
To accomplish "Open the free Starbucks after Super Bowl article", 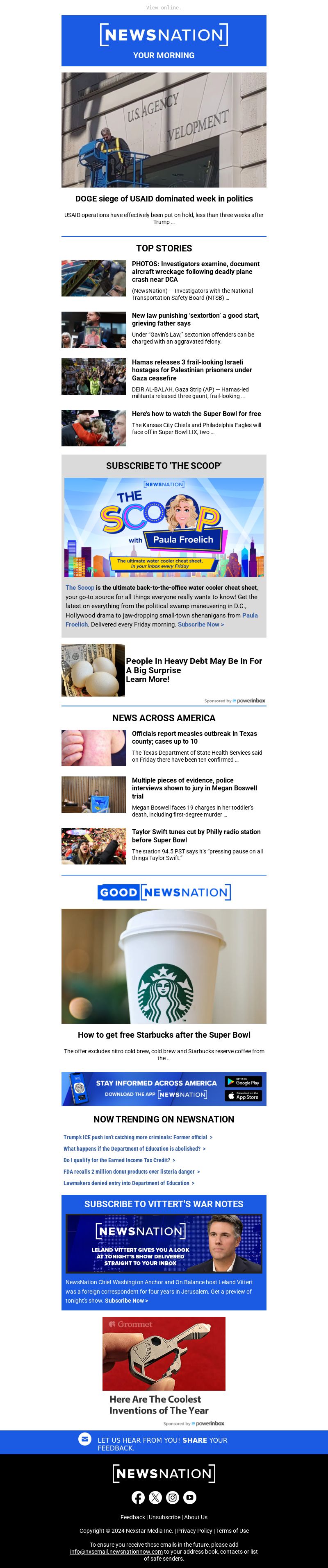I will (x=164, y=1035).
